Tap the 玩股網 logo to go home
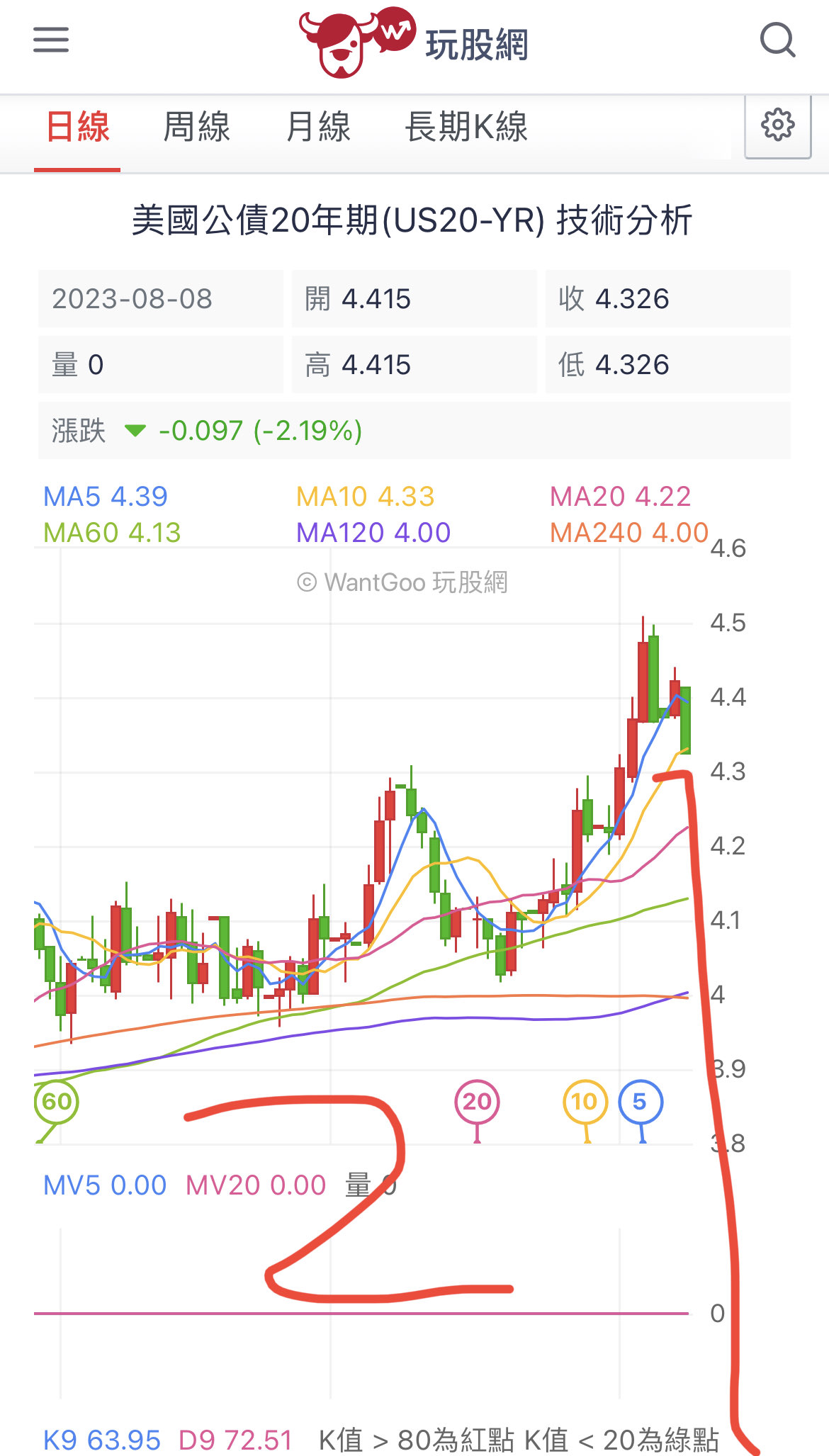Viewport: 829px width, 1456px height. tap(414, 43)
